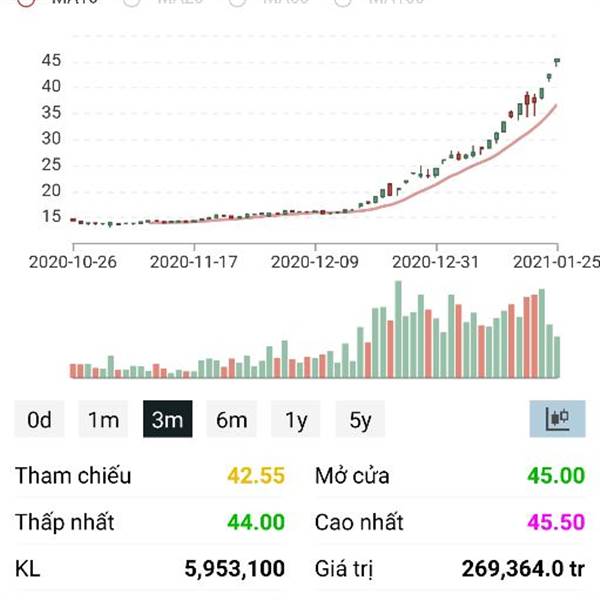This screenshot has width=600, height=600.
Task: Switch to the 1y range
Action: pyautogui.click(x=296, y=419)
